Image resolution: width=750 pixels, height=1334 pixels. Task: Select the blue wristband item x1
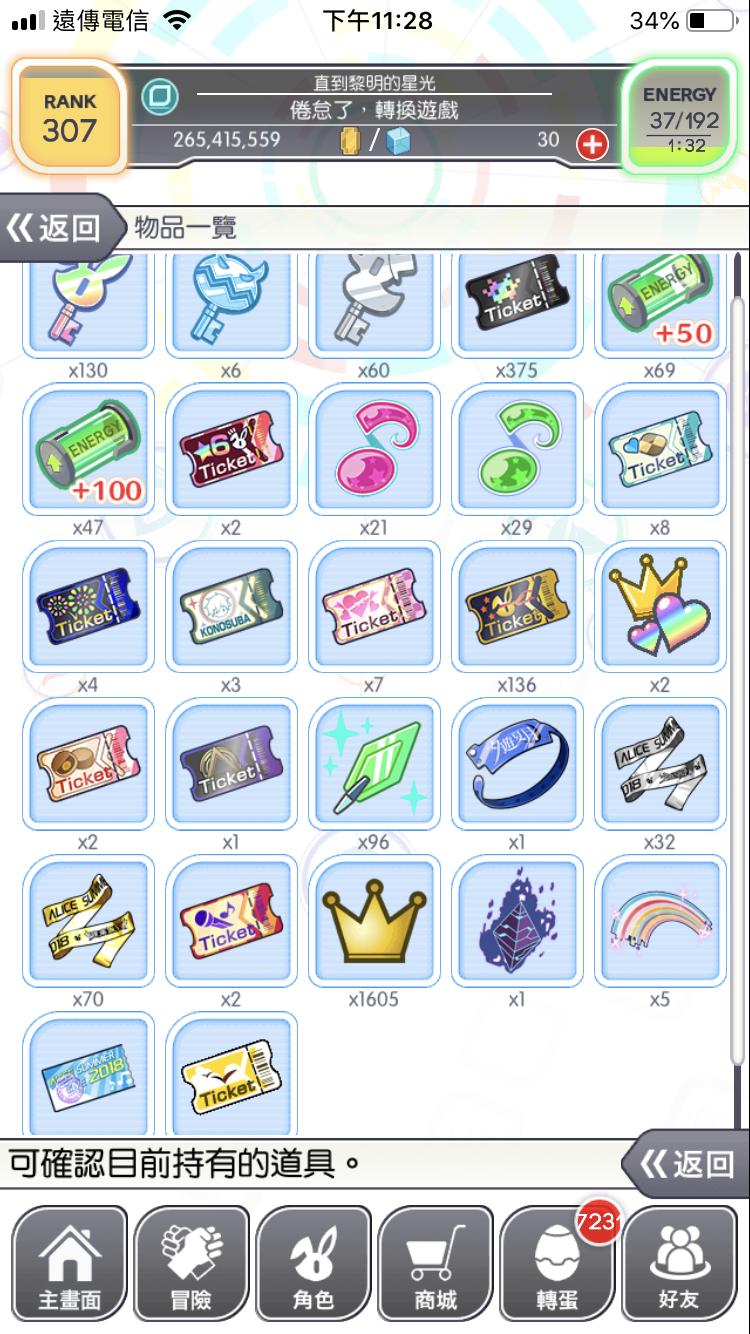[x=516, y=763]
